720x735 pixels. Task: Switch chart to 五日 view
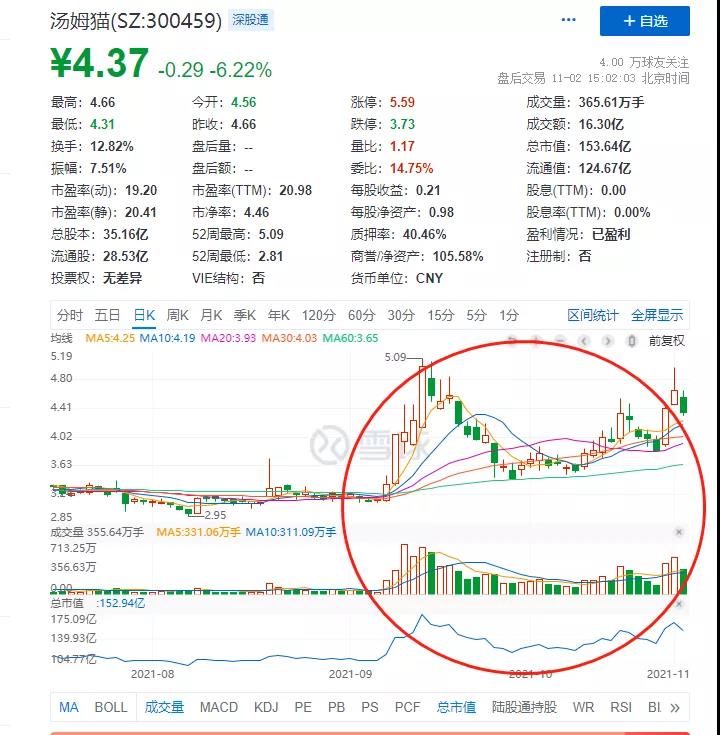point(107,315)
